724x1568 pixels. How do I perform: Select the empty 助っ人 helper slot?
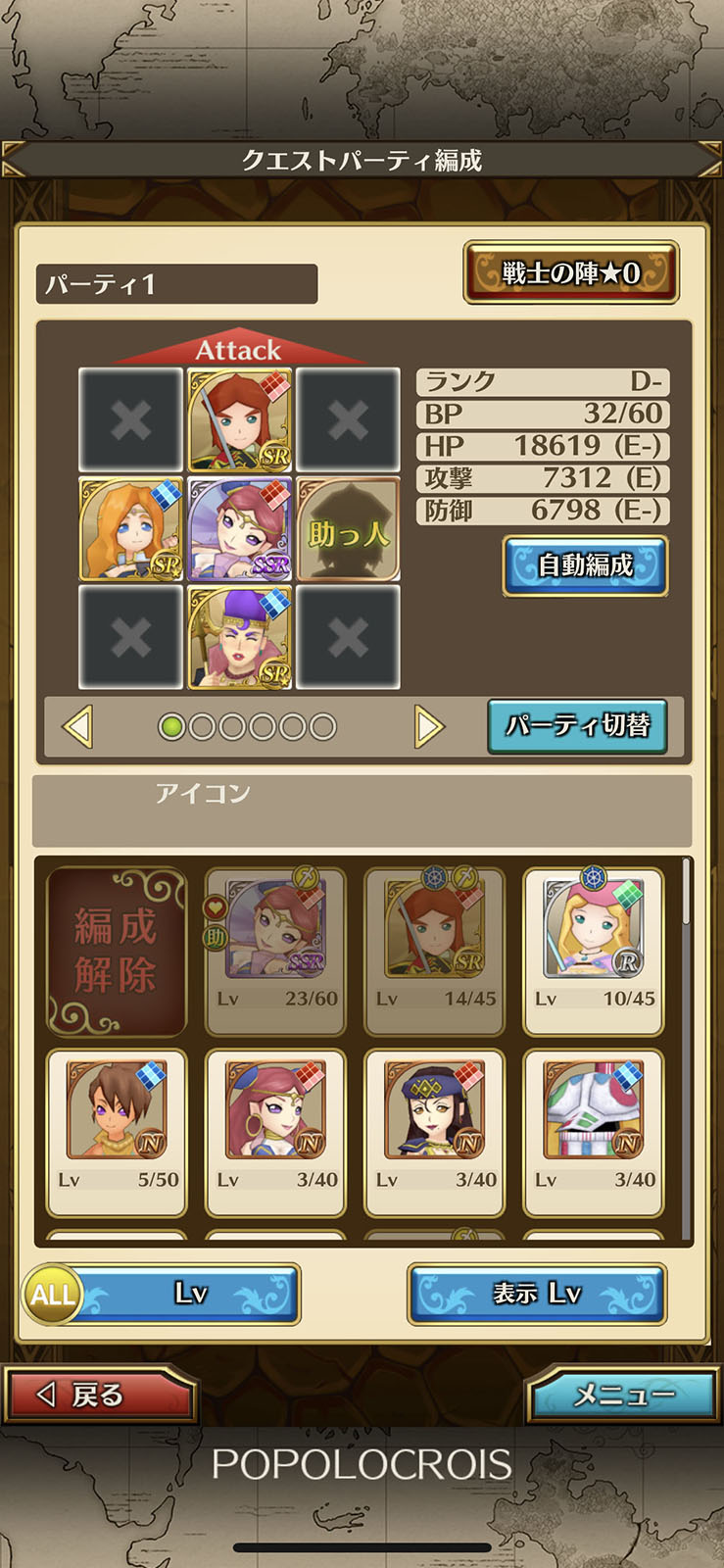tap(348, 529)
